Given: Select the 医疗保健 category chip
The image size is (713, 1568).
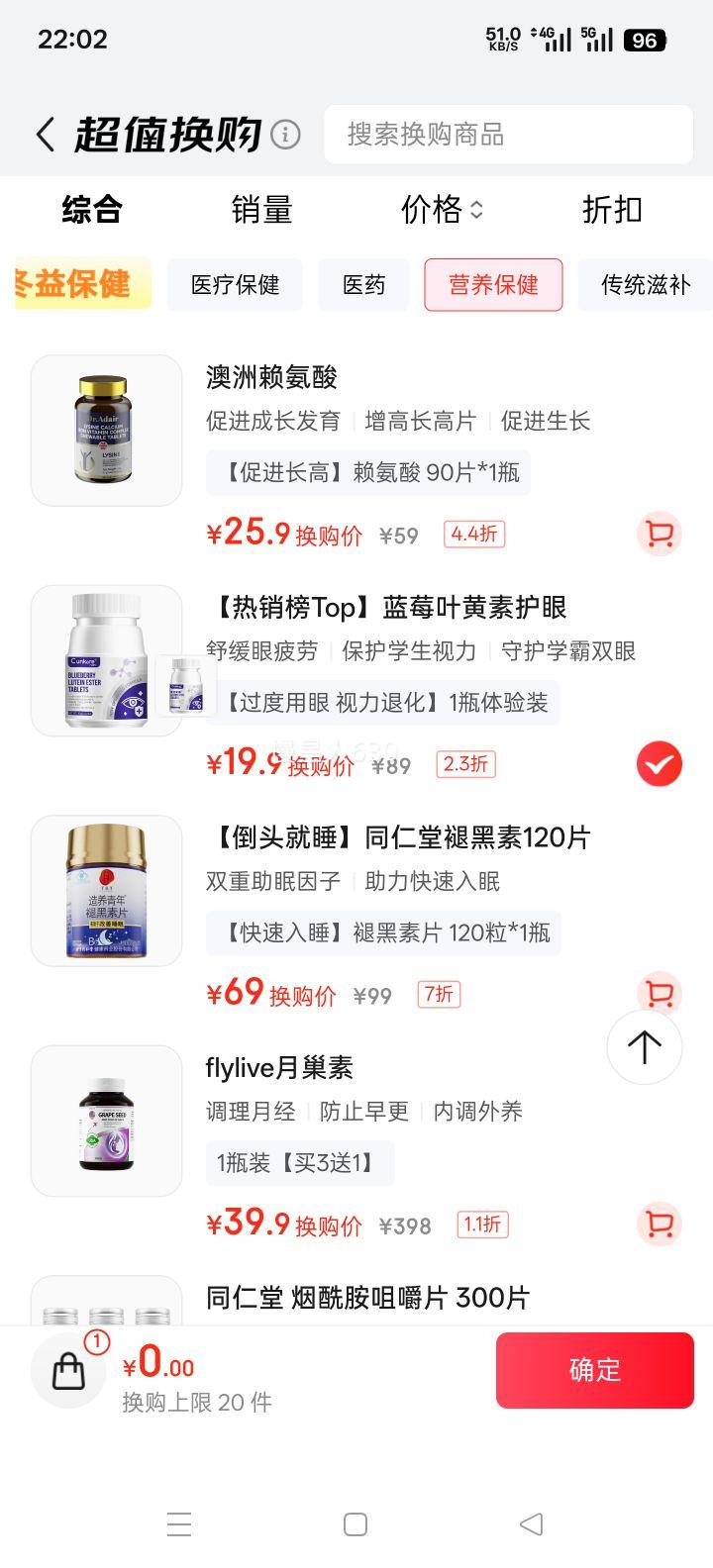Looking at the screenshot, I should click(235, 285).
